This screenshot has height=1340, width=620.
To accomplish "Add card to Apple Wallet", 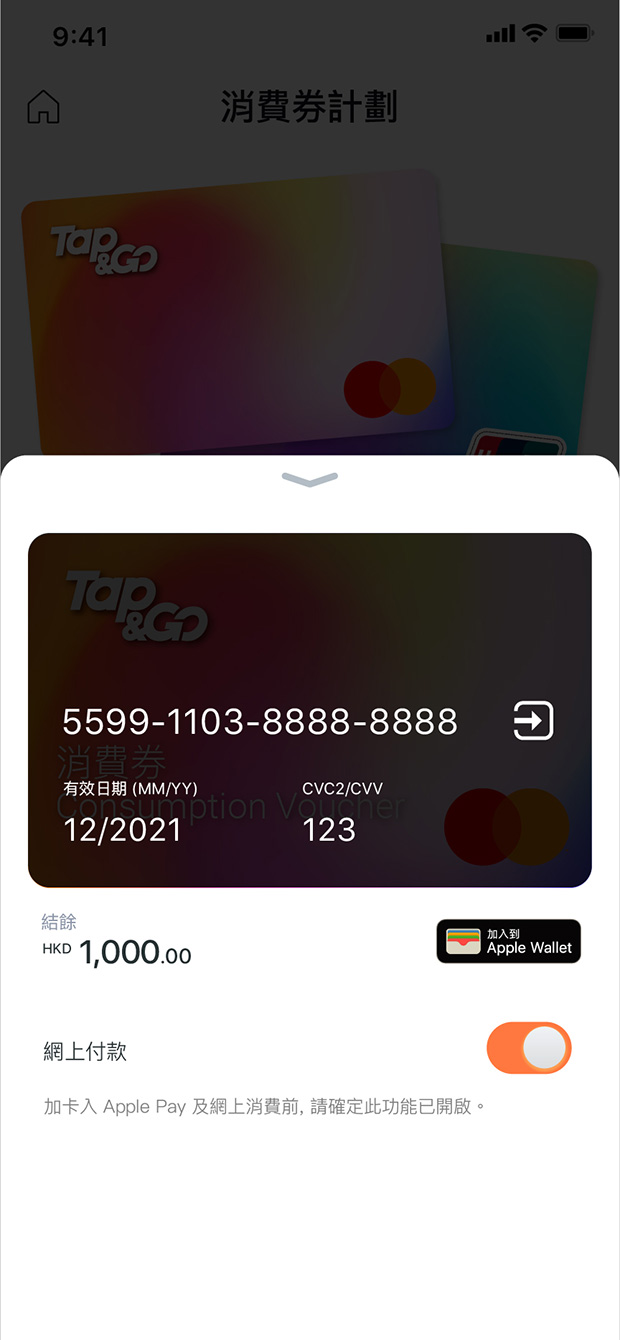I will pyautogui.click(x=508, y=941).
